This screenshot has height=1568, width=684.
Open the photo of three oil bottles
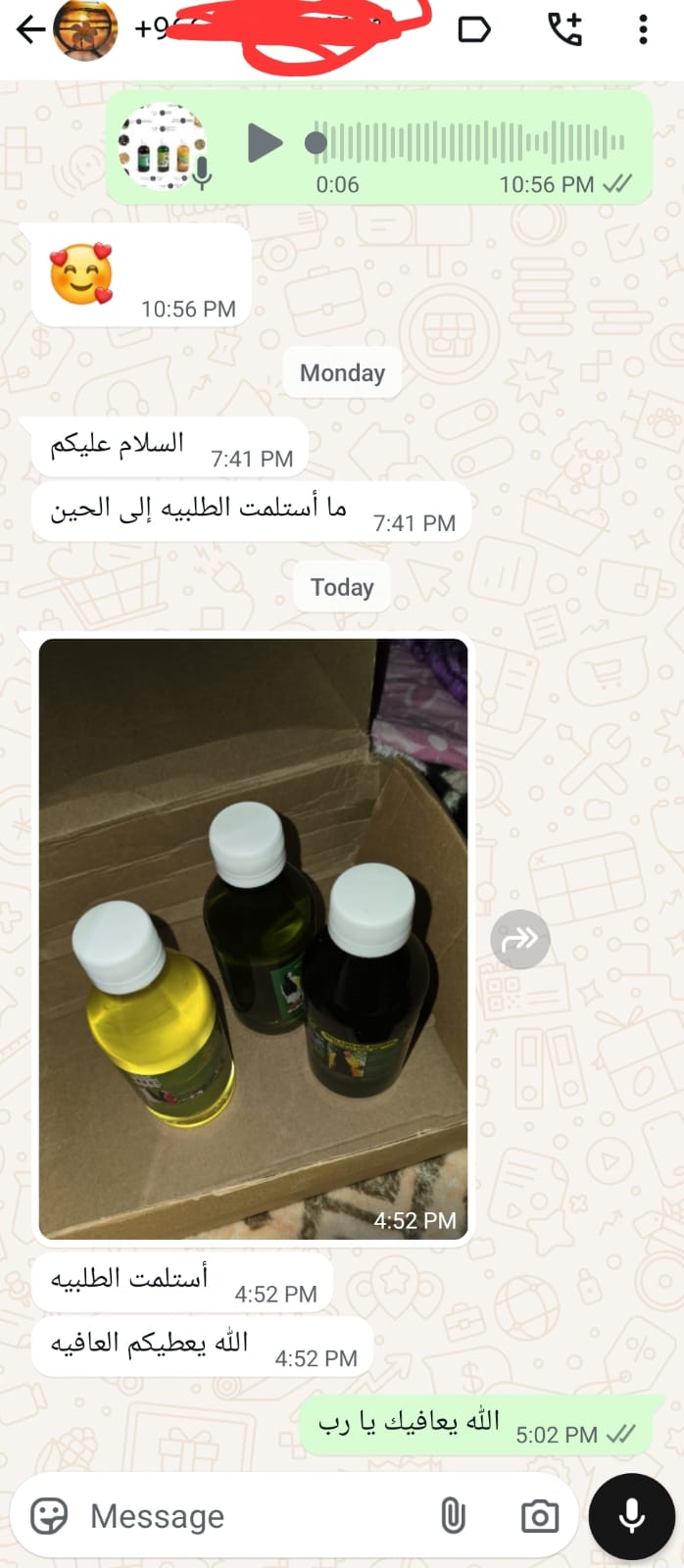(x=253, y=939)
